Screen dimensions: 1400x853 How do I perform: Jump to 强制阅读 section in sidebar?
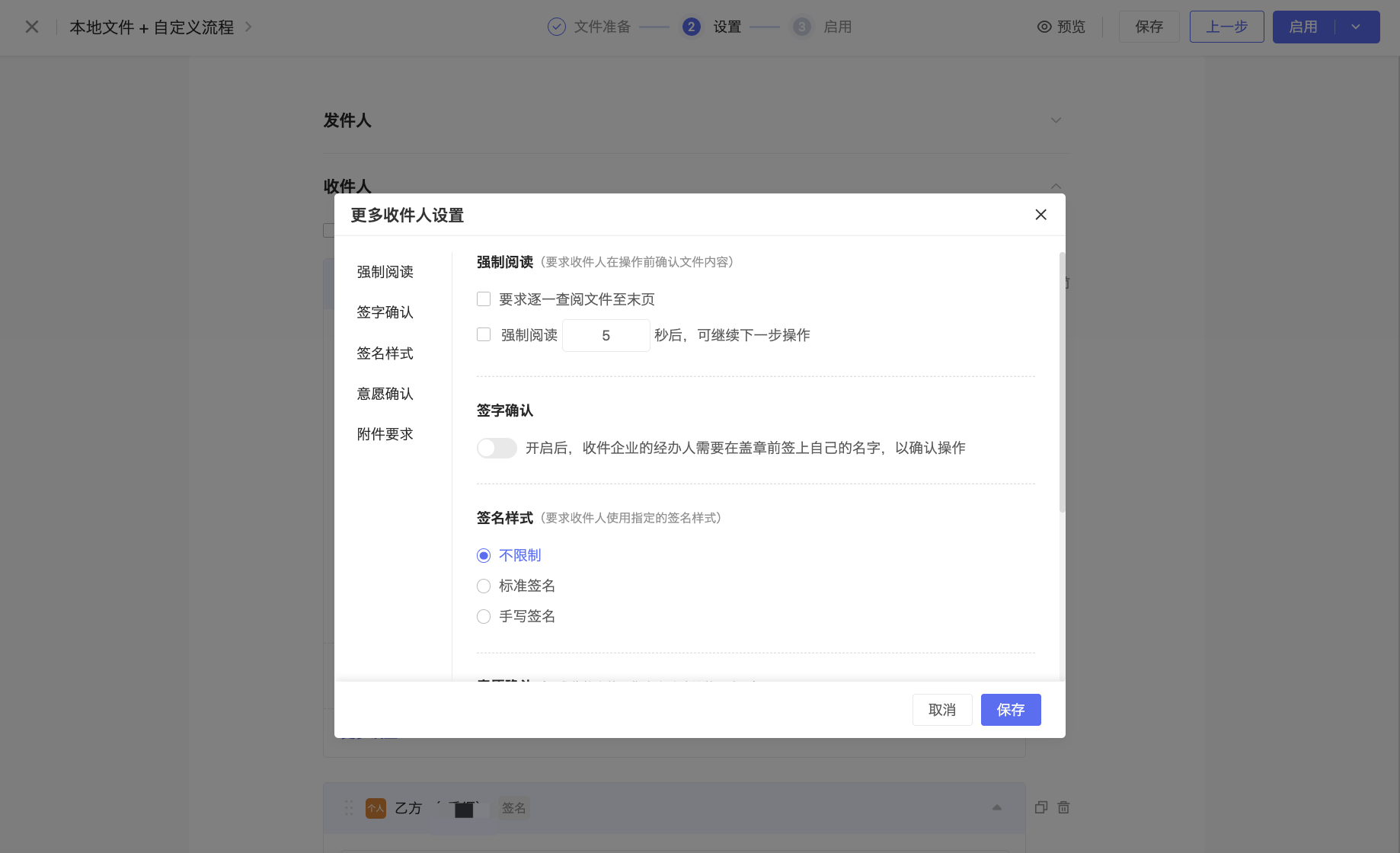click(x=385, y=272)
